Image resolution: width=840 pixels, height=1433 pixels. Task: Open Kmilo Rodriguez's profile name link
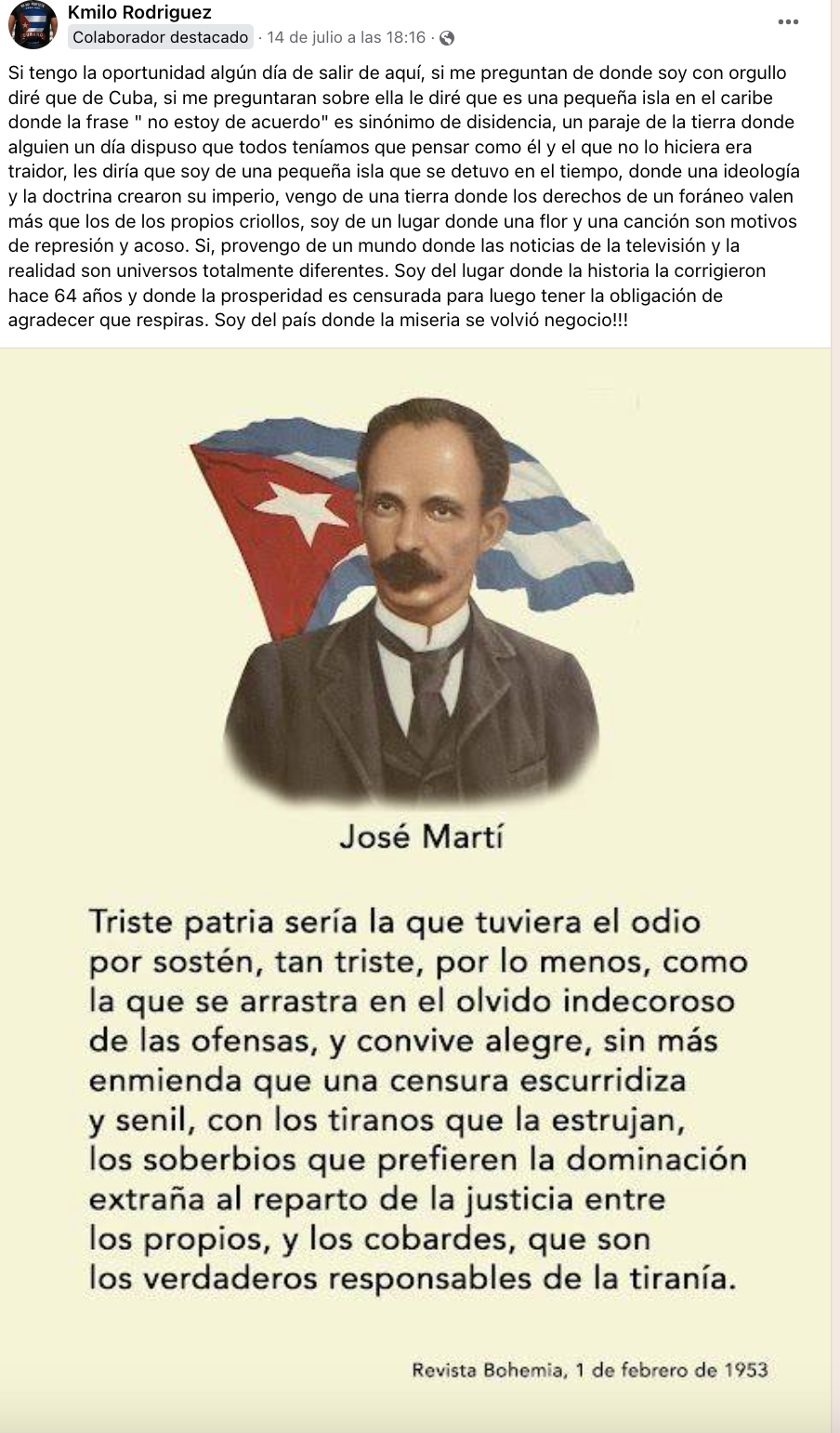139,12
